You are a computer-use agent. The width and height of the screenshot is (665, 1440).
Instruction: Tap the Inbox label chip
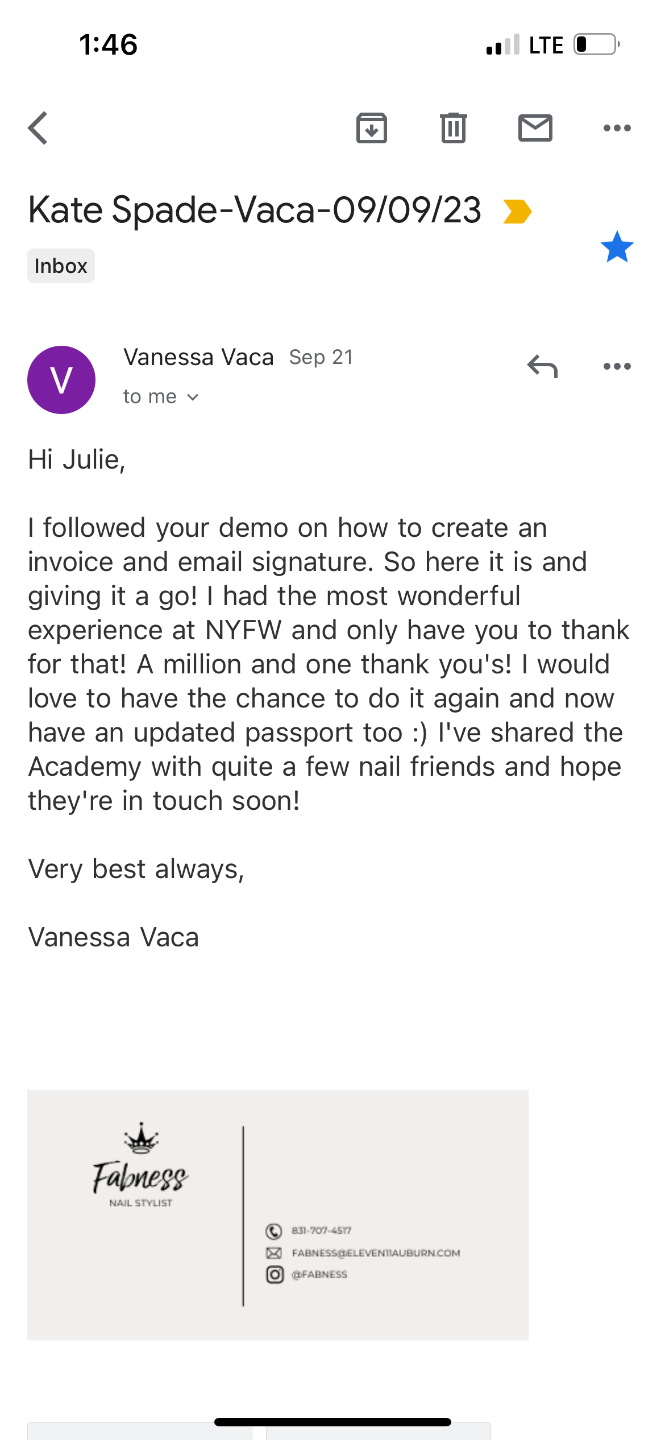(x=61, y=266)
